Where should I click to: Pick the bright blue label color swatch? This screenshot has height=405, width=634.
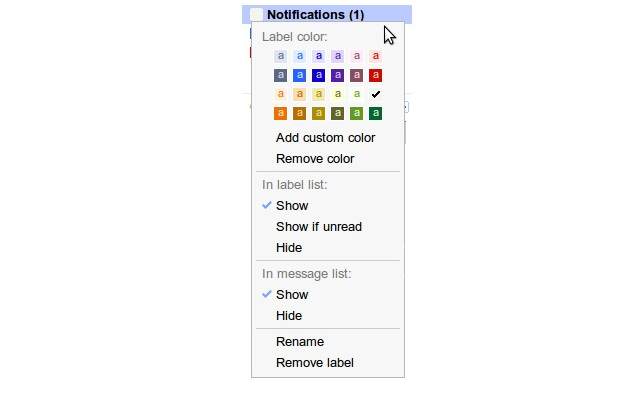point(299,75)
